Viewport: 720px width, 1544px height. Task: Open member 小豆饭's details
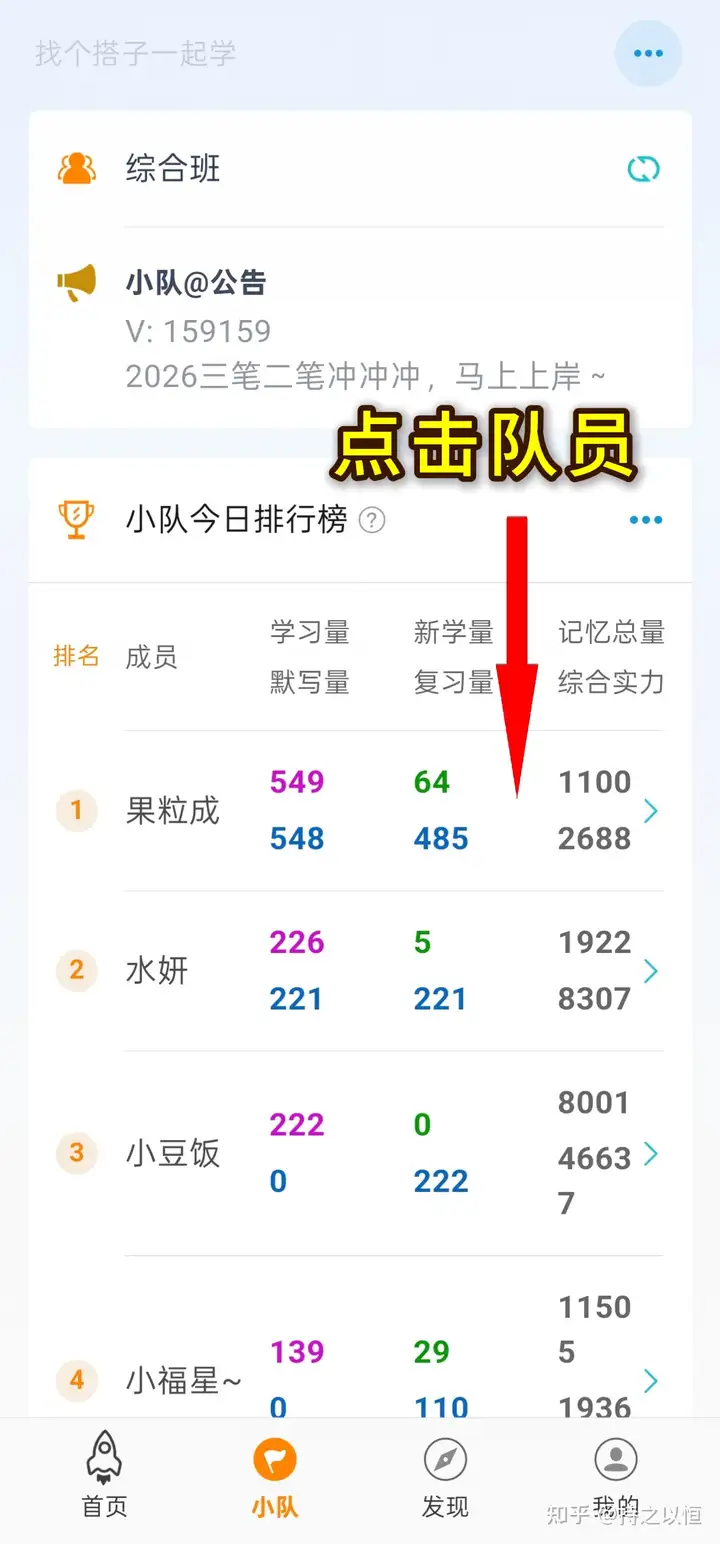pos(360,1153)
